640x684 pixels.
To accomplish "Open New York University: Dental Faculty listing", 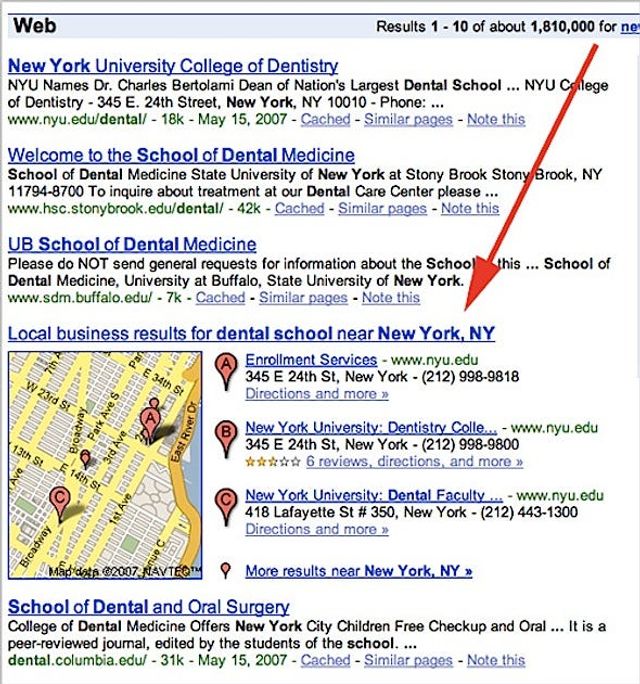I will tap(373, 494).
